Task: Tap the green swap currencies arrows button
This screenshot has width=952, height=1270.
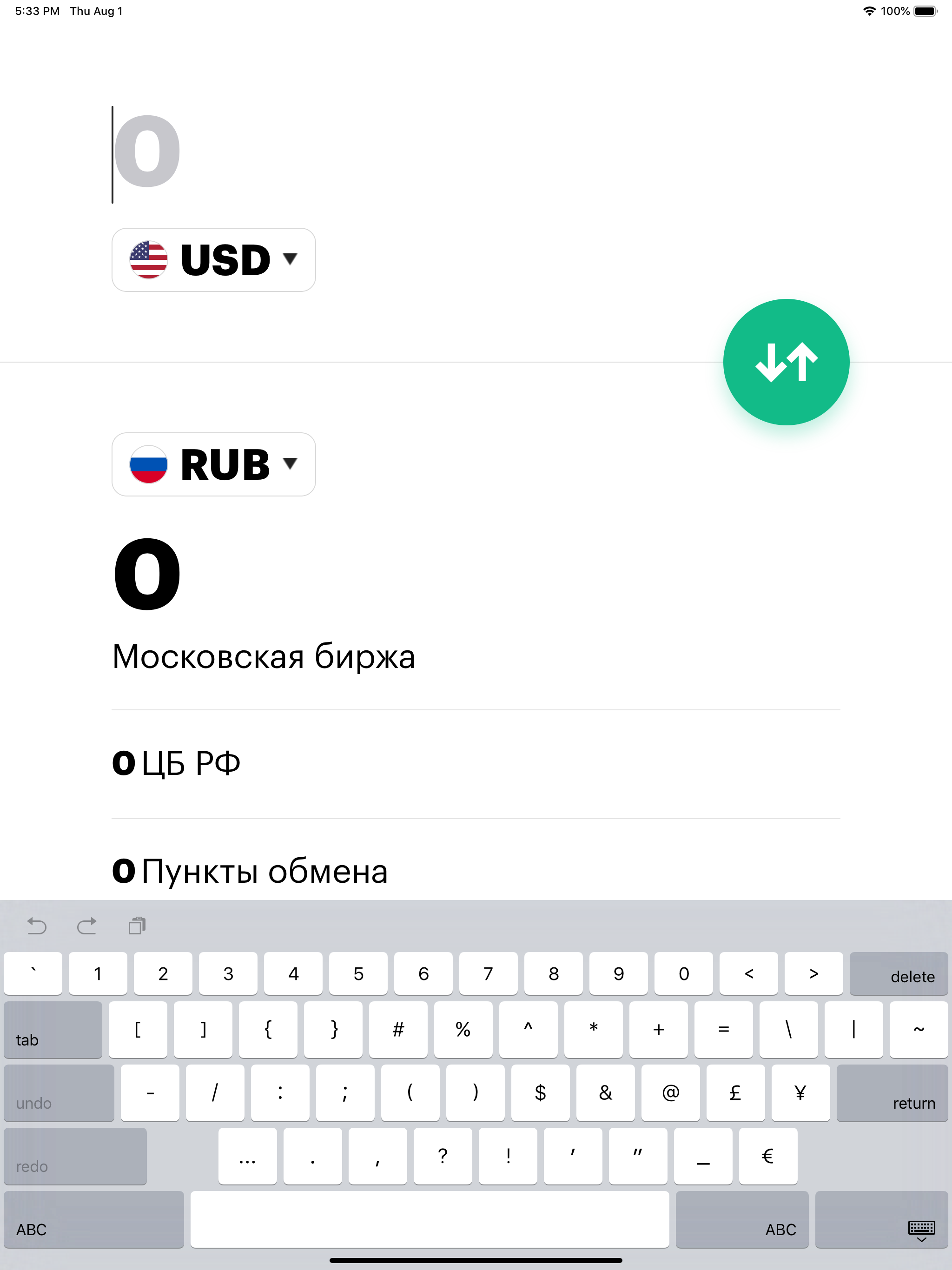Action: click(x=787, y=361)
